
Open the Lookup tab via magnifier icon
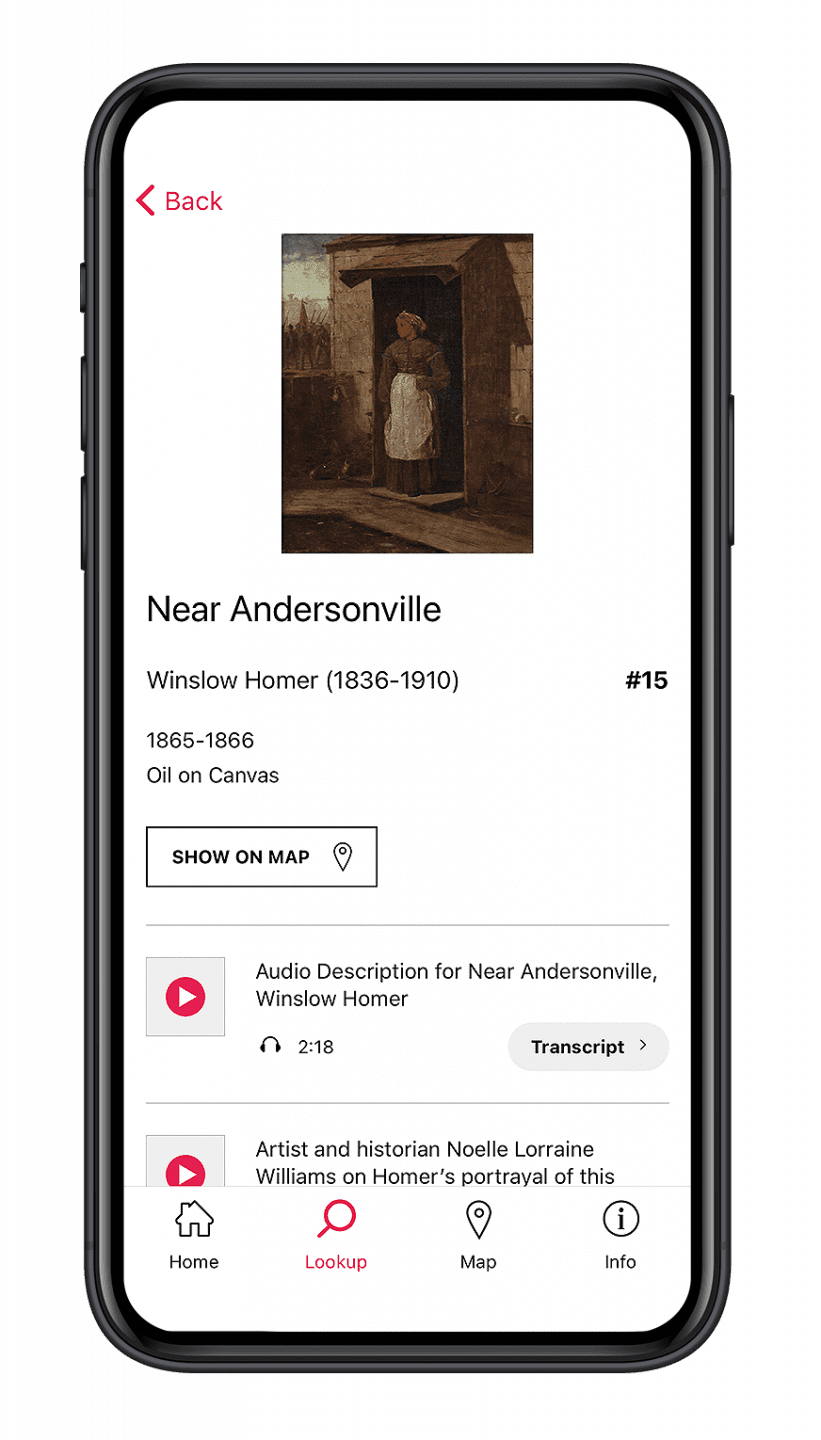335,1217
